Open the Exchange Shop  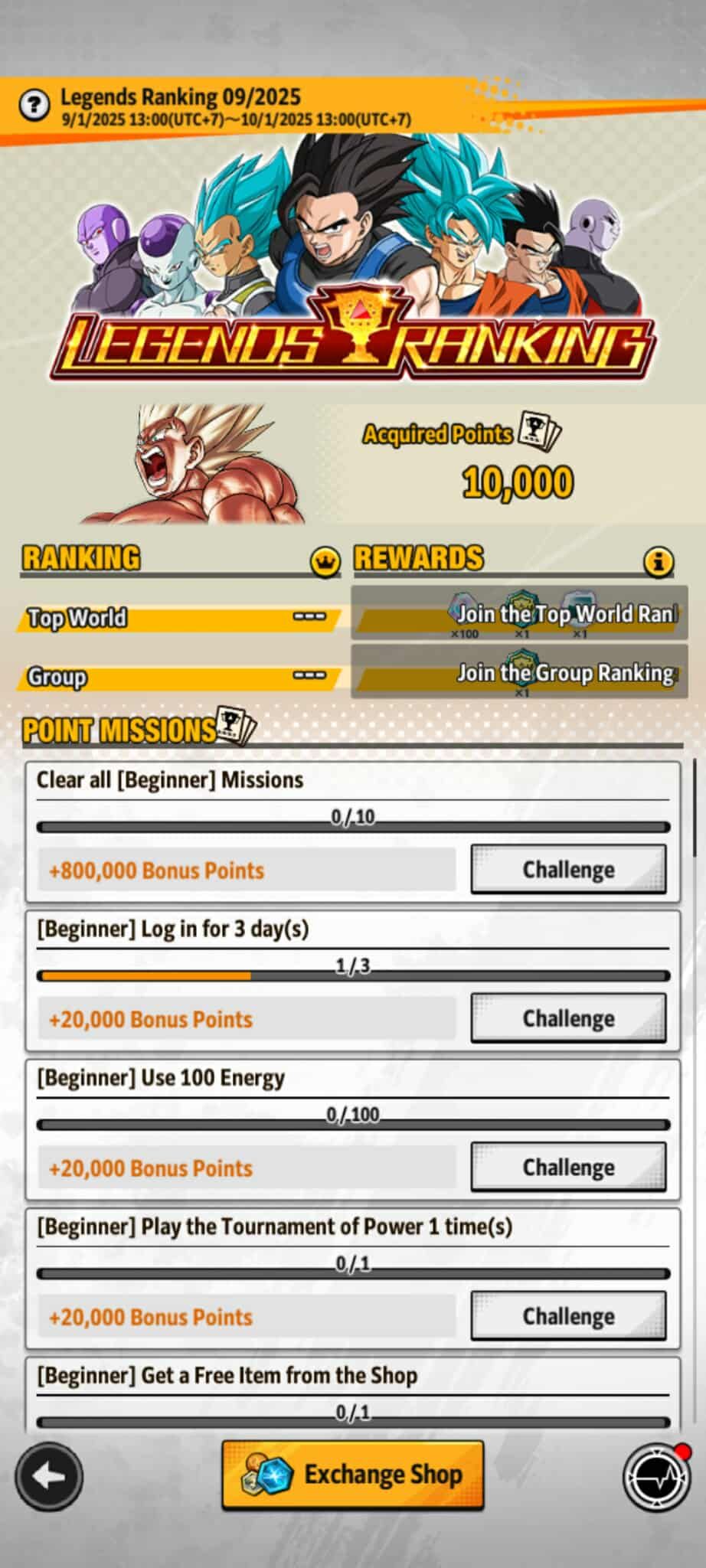[353, 1474]
